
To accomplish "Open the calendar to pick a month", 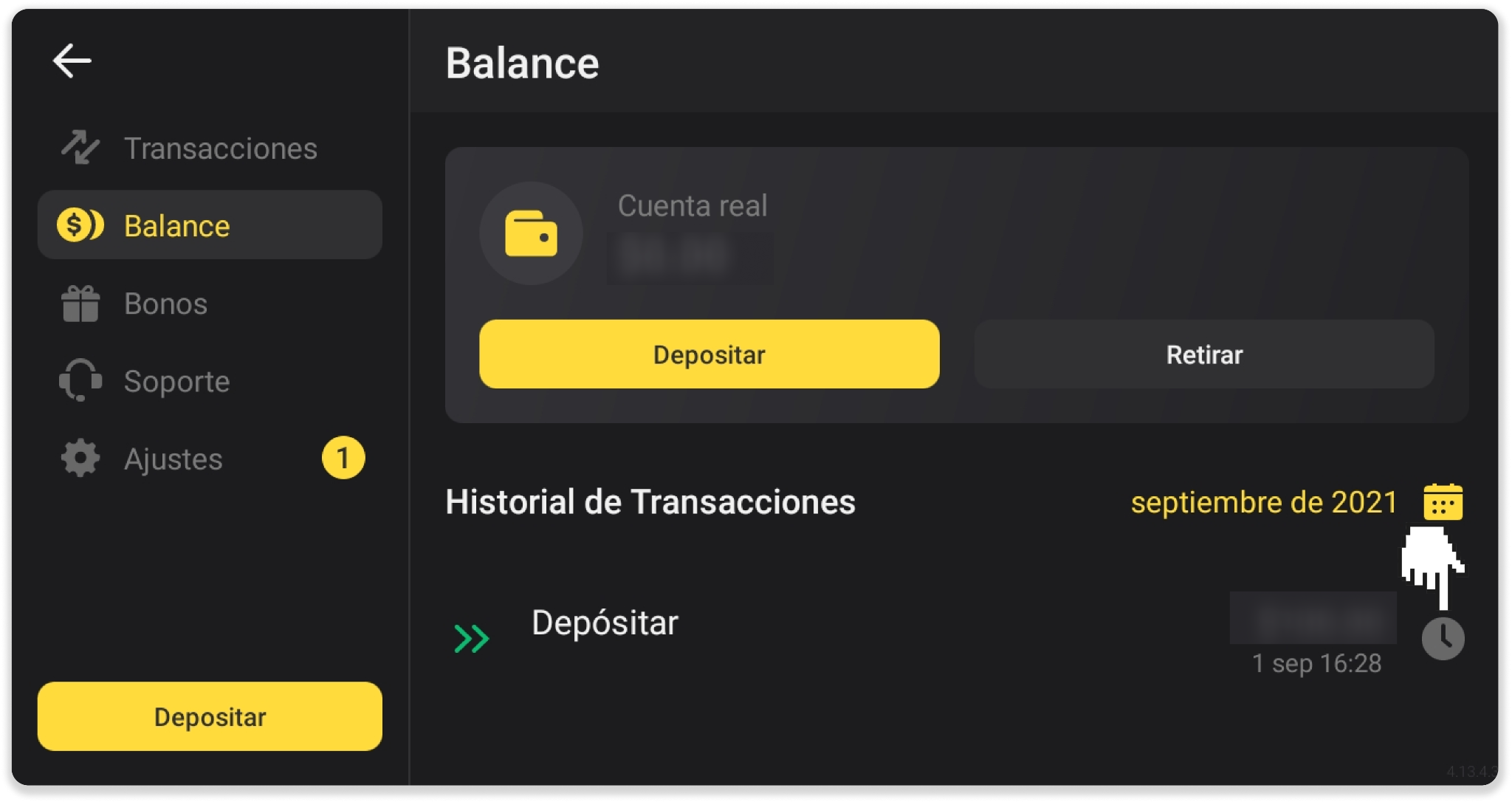I will coord(1443,502).
